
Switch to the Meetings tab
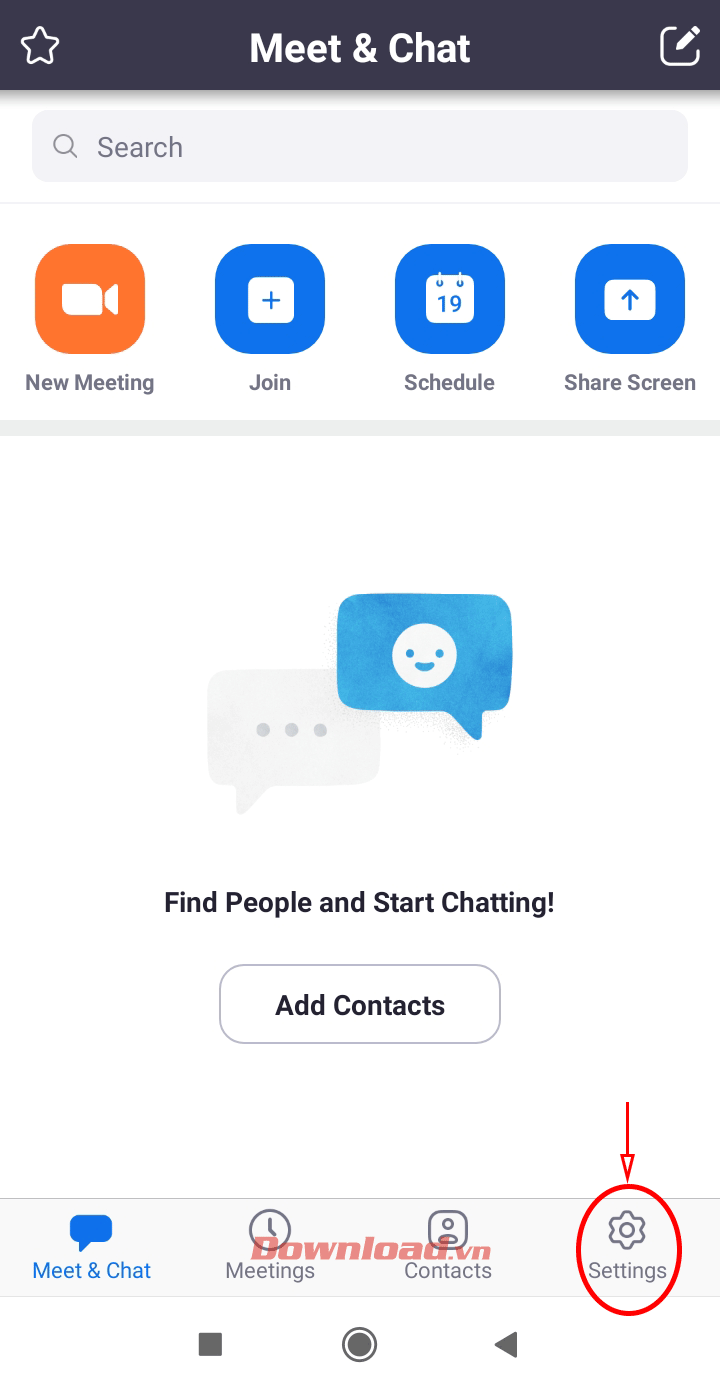(x=270, y=1246)
